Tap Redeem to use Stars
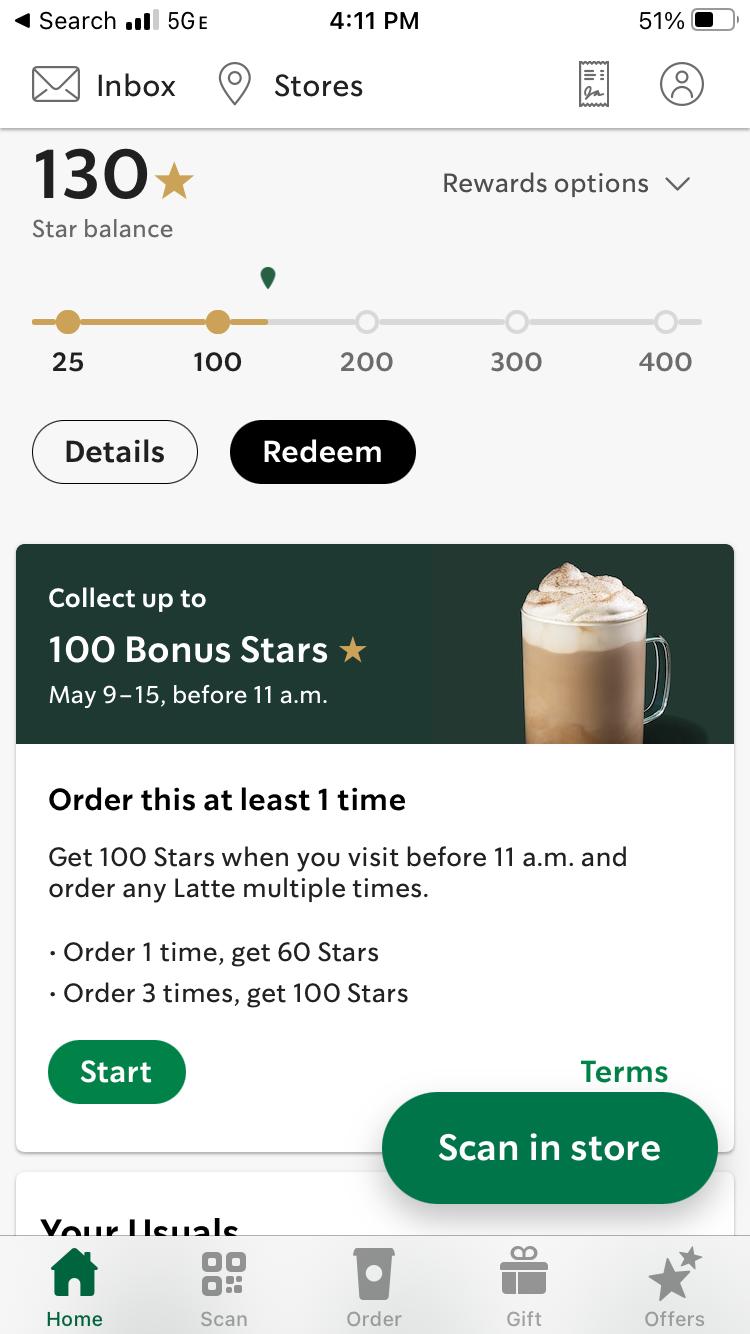 click(x=322, y=452)
